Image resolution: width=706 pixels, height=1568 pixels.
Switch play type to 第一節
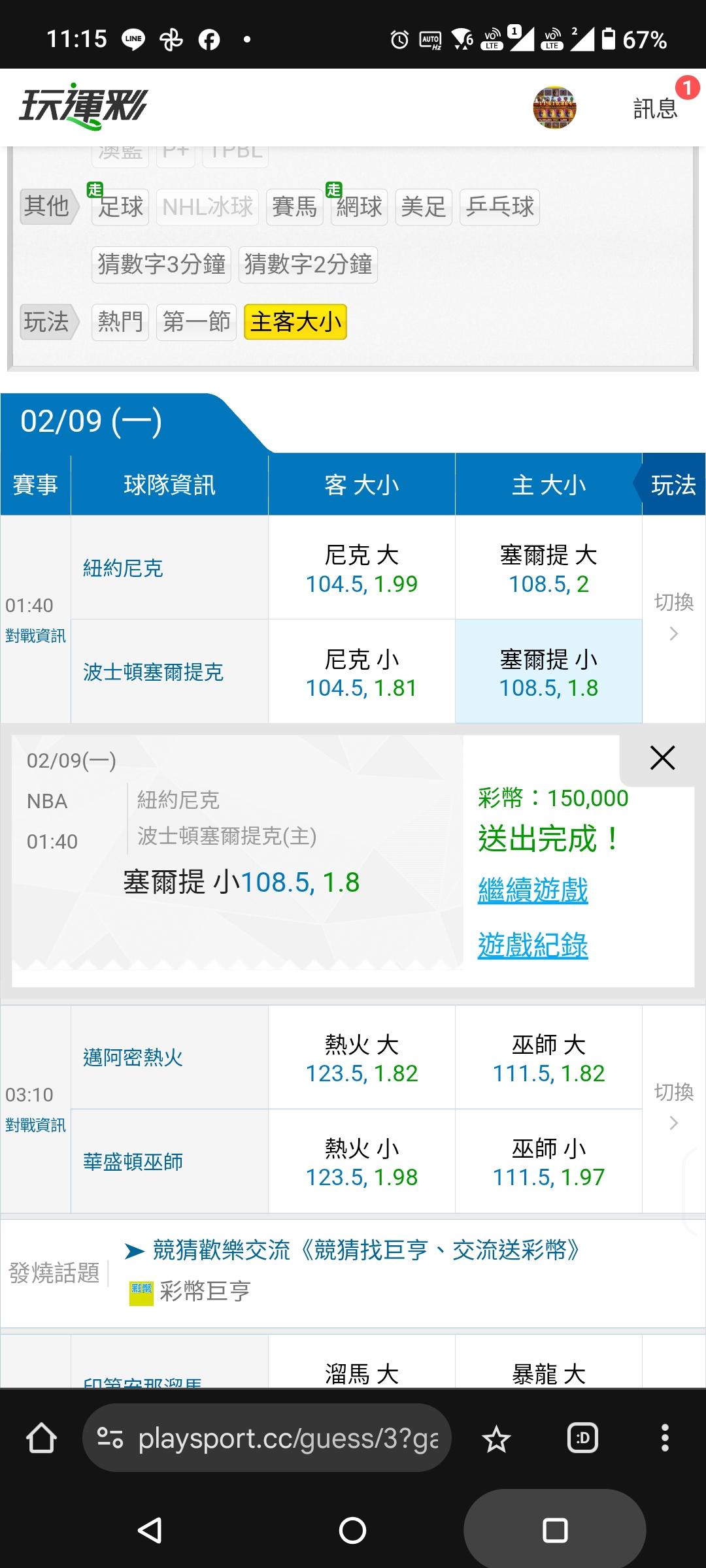click(x=196, y=322)
